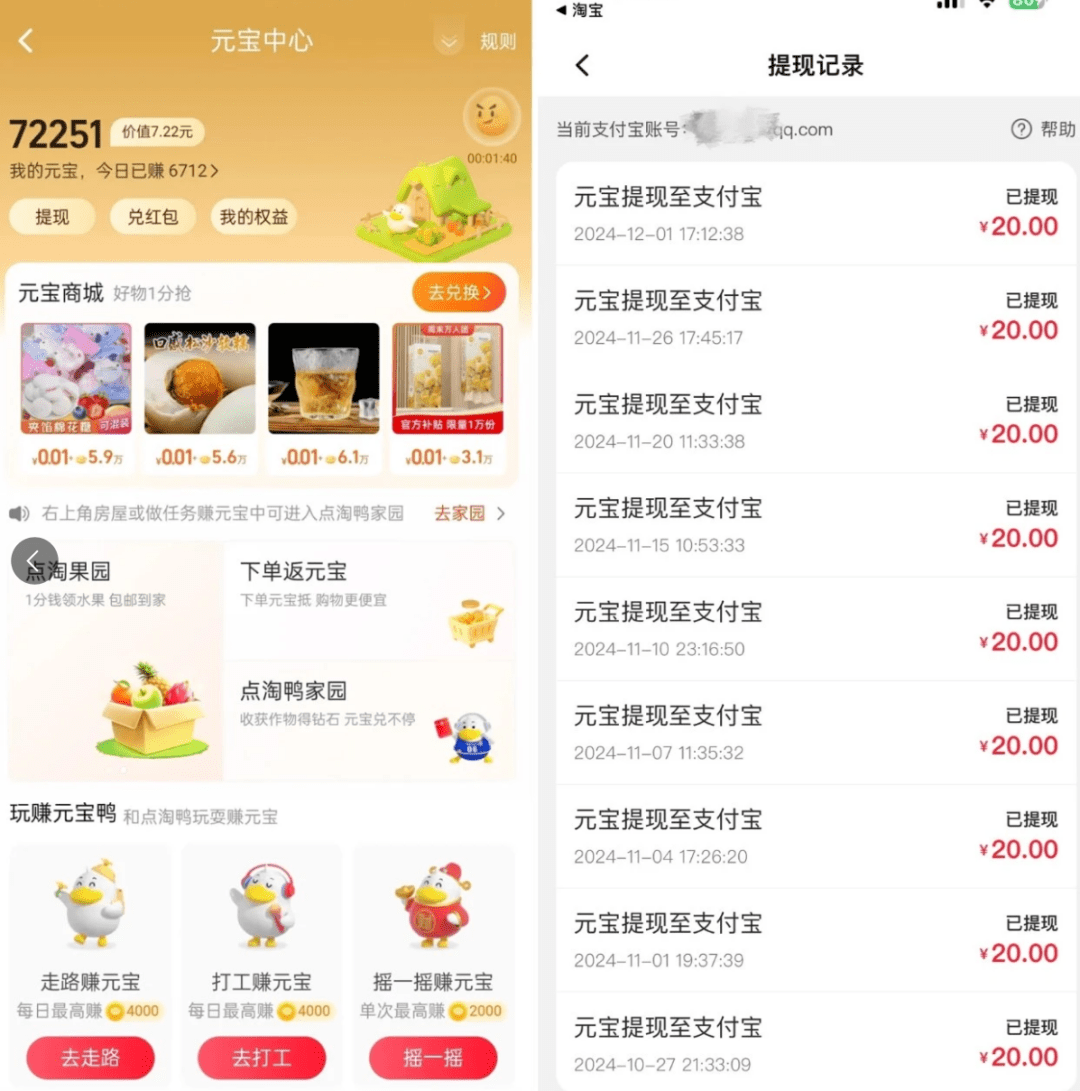Open the 规则 rules page
Viewport: 1080px width, 1091px height.
coord(497,41)
